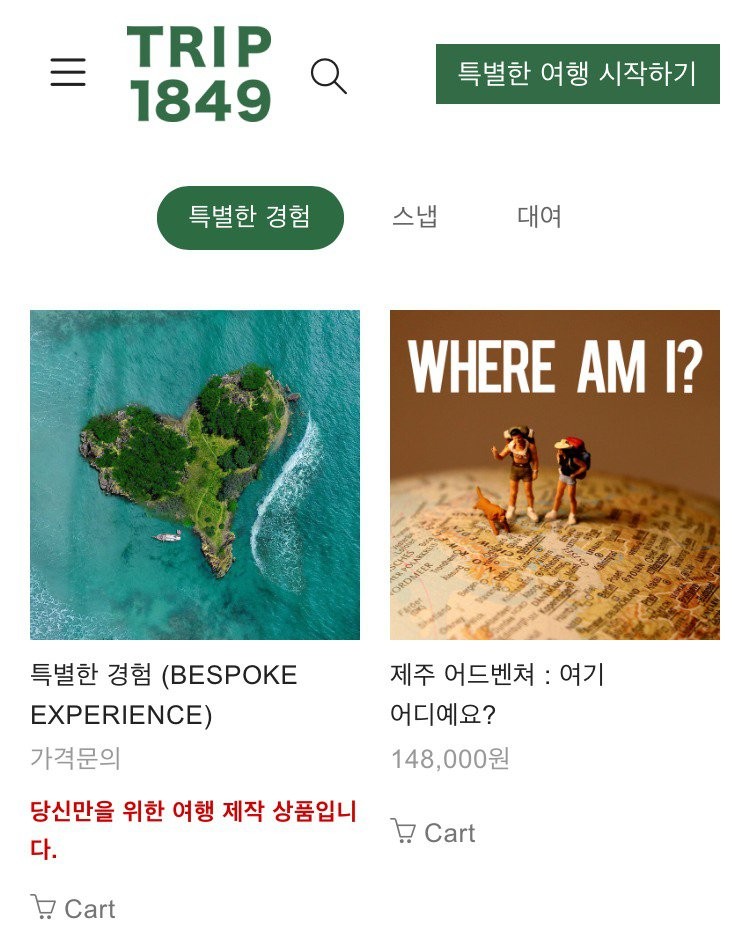
Task: Tap the search magnifier icon
Action: [328, 75]
